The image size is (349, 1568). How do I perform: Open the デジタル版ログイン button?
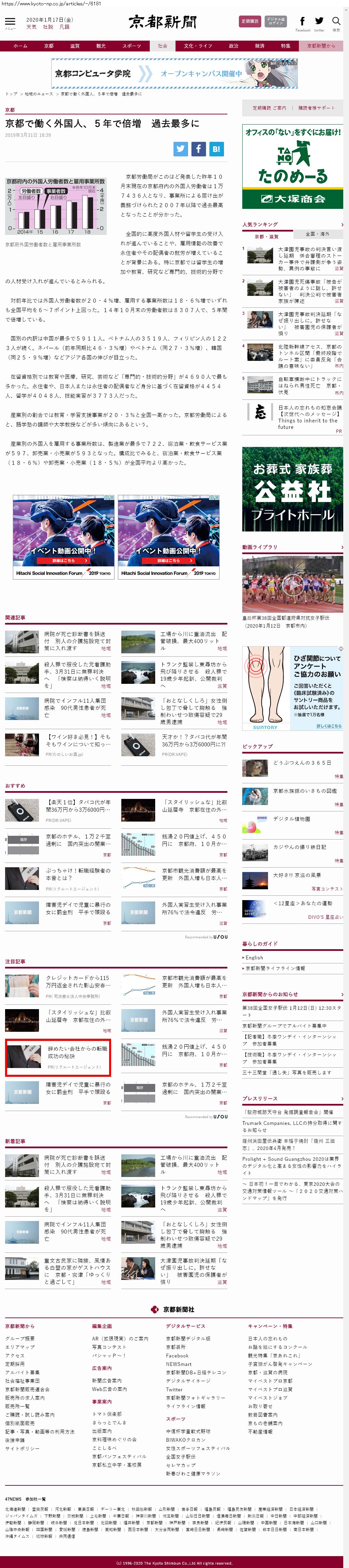[x=276, y=21]
